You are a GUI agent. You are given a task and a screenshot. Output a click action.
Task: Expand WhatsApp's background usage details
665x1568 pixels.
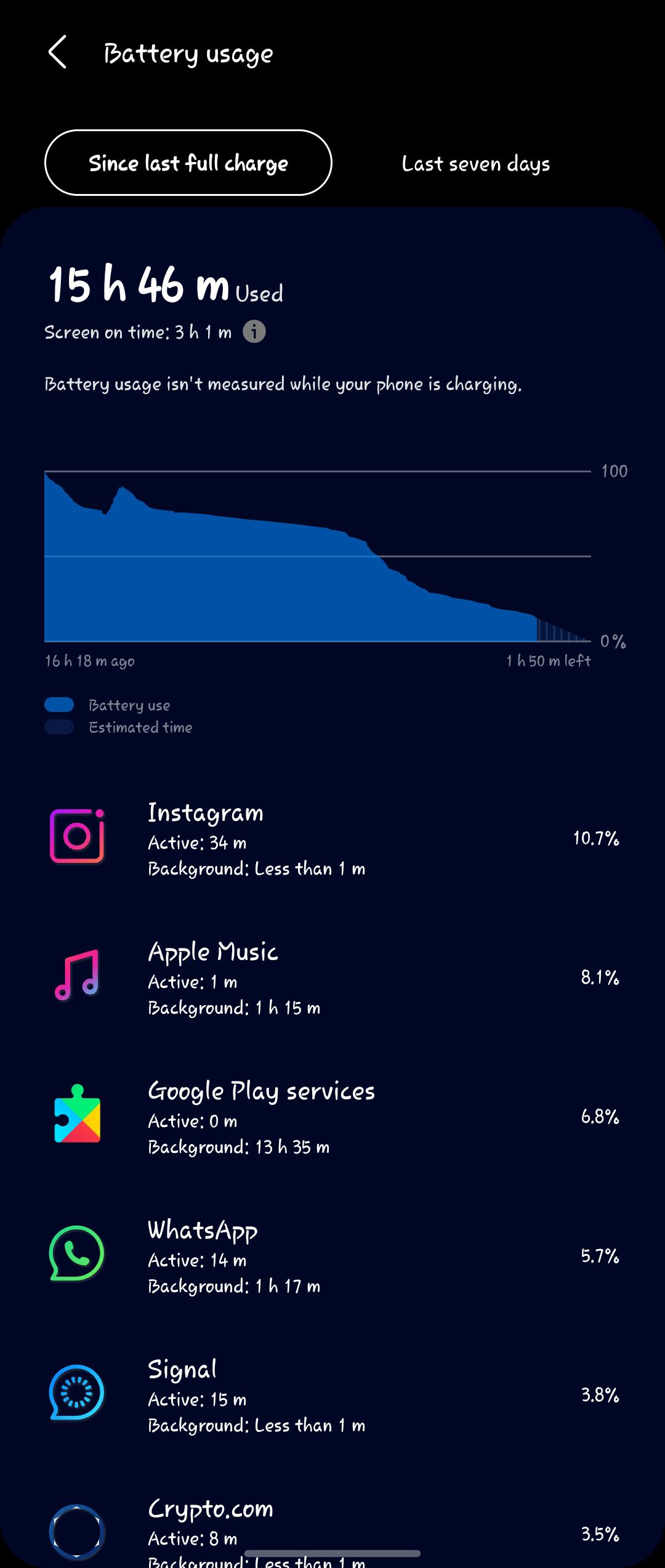(332, 1258)
